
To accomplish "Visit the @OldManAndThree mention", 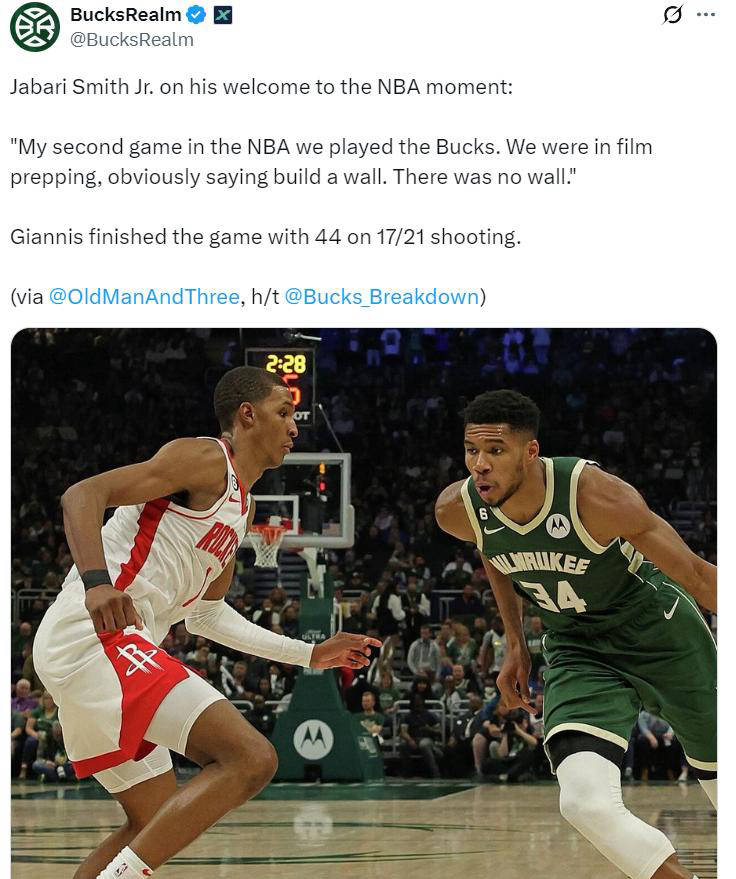I will pyautogui.click(x=144, y=297).
